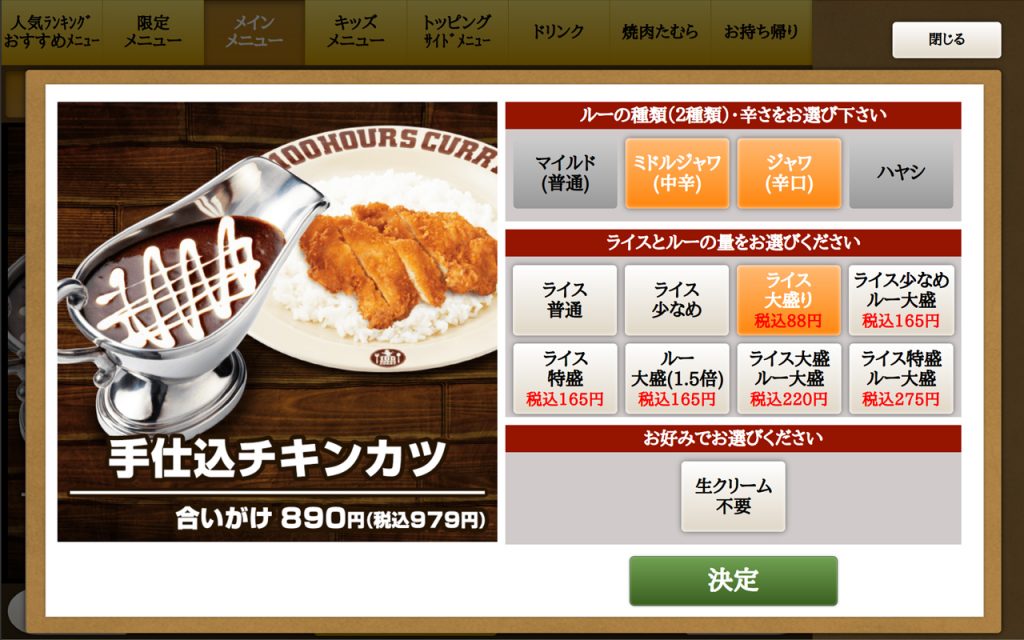Confirm selection with 決定 button

(x=733, y=580)
